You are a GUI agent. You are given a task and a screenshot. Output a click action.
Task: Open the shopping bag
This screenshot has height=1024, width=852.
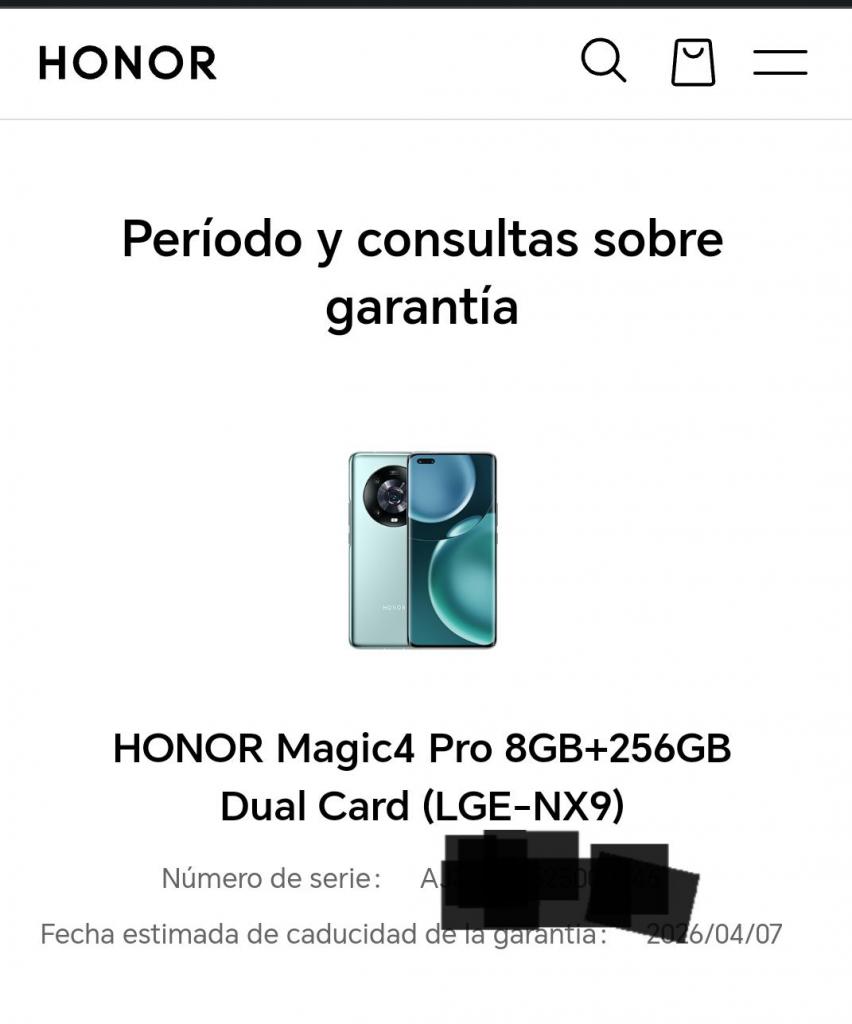(693, 62)
